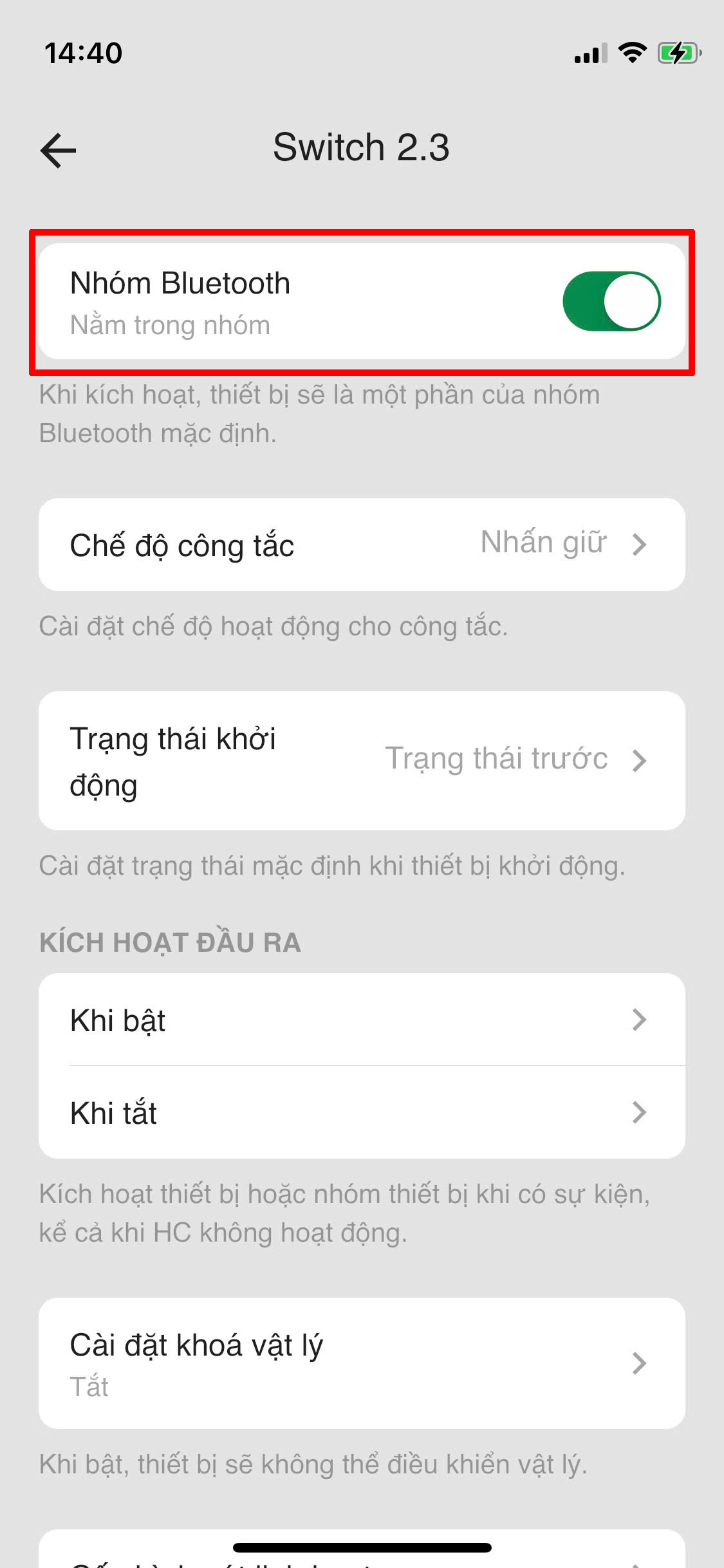
Task: Open Cài đặt khoá vật lý
Action: (x=362, y=1363)
